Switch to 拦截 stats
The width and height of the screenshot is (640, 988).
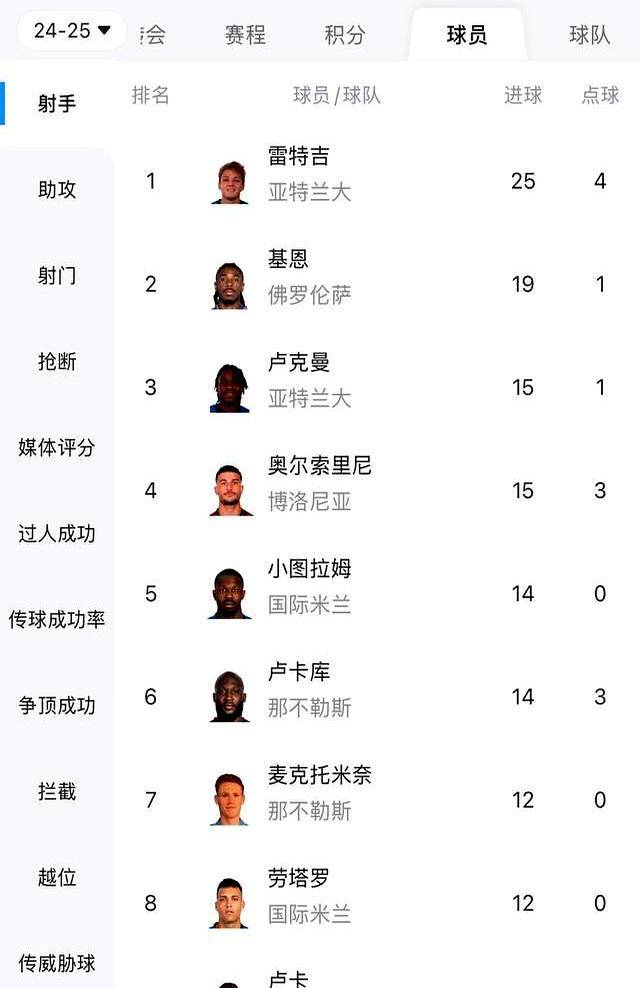57,791
